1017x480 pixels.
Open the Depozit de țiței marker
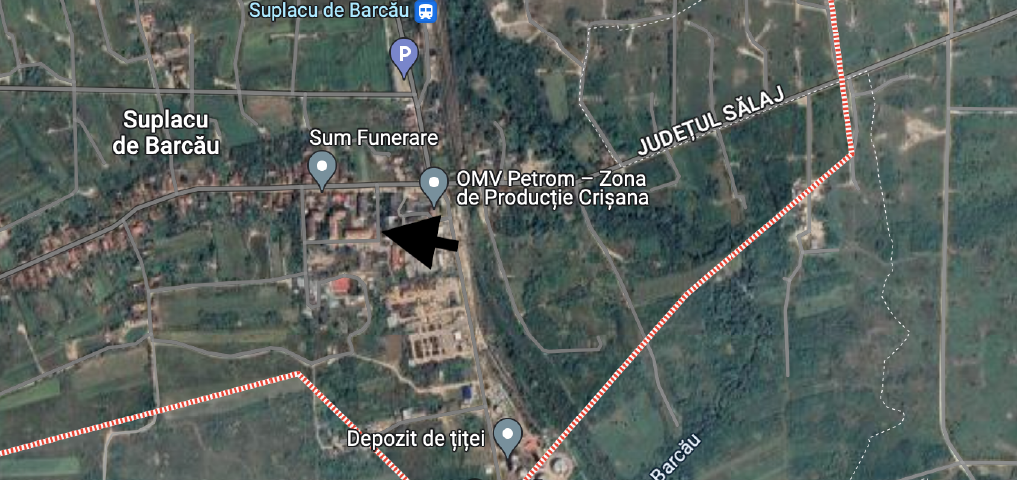point(509,434)
